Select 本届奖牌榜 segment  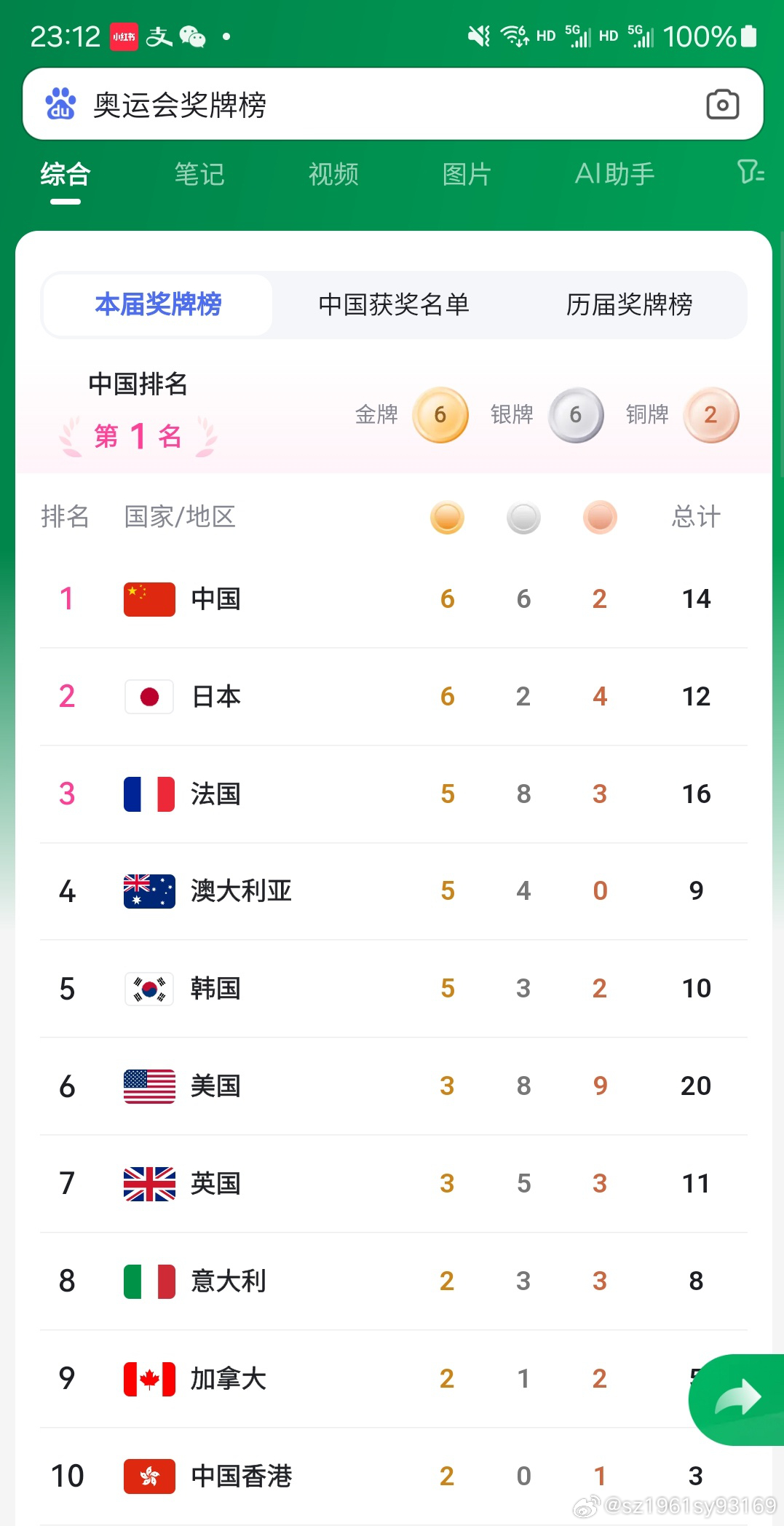(158, 304)
